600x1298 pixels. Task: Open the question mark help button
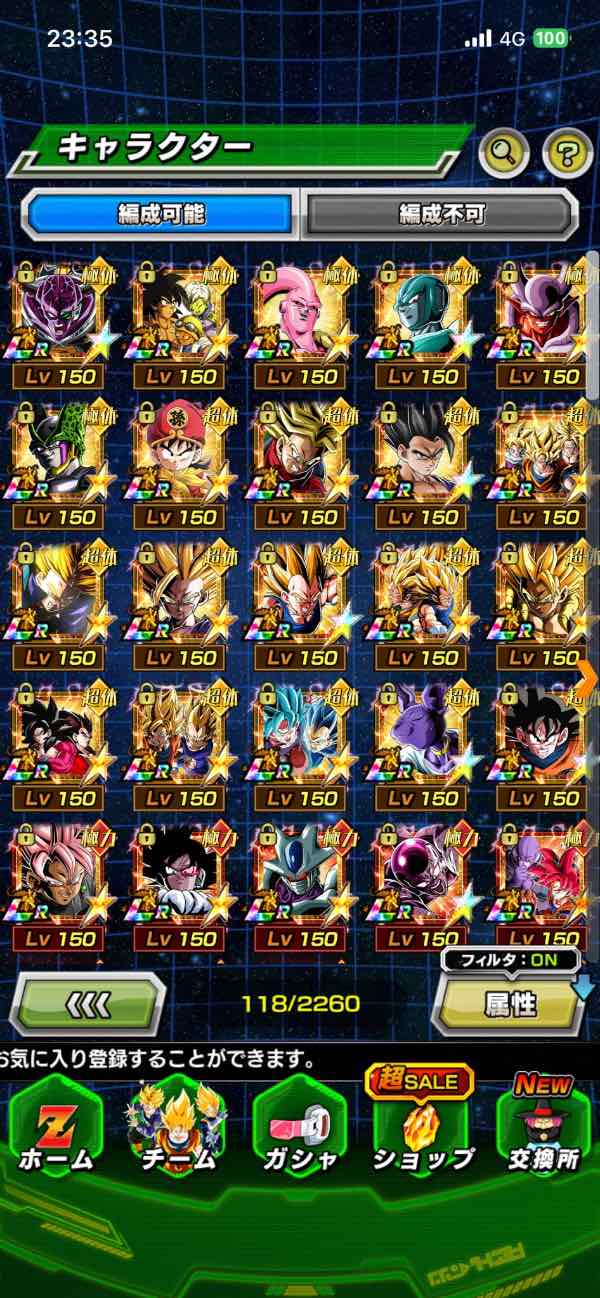pyautogui.click(x=567, y=153)
